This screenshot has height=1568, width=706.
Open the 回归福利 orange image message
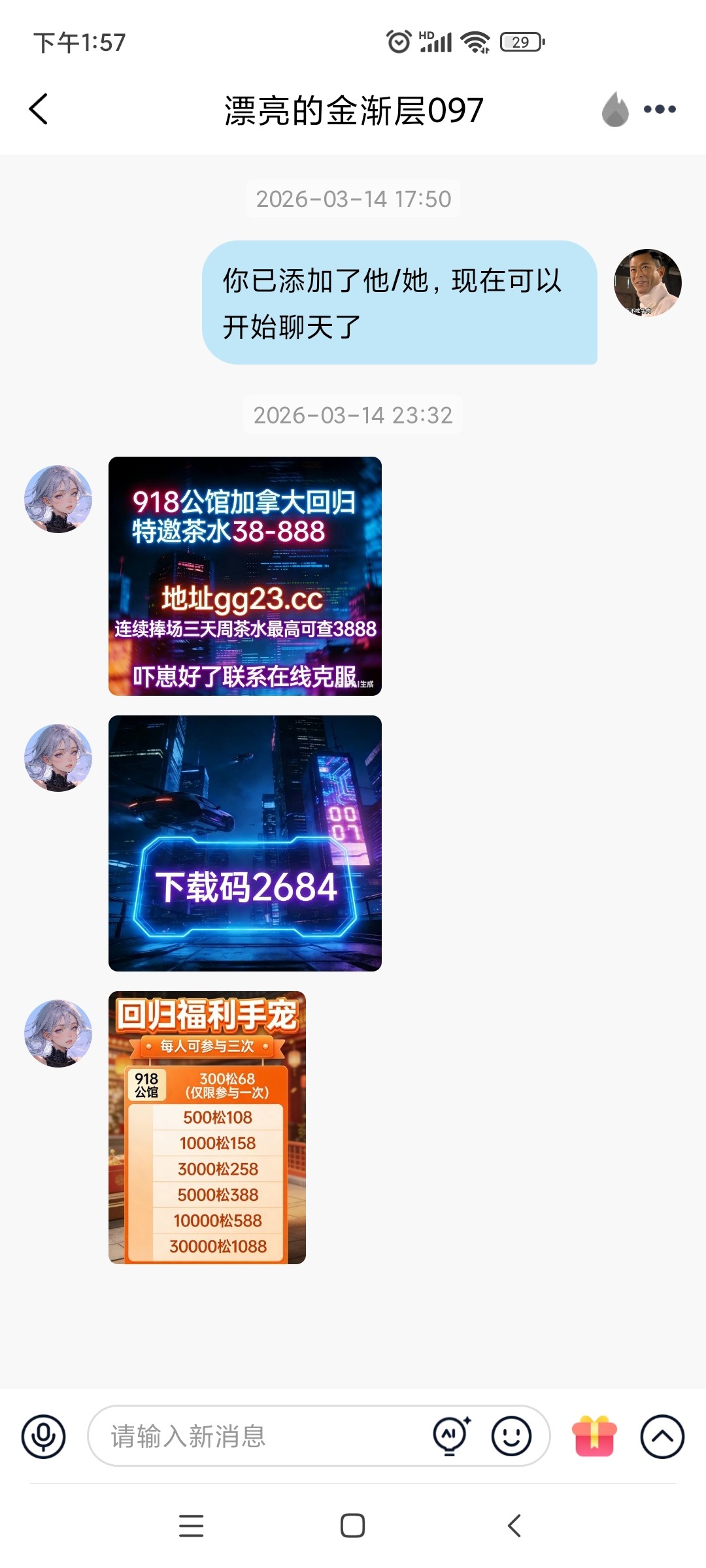point(207,1127)
